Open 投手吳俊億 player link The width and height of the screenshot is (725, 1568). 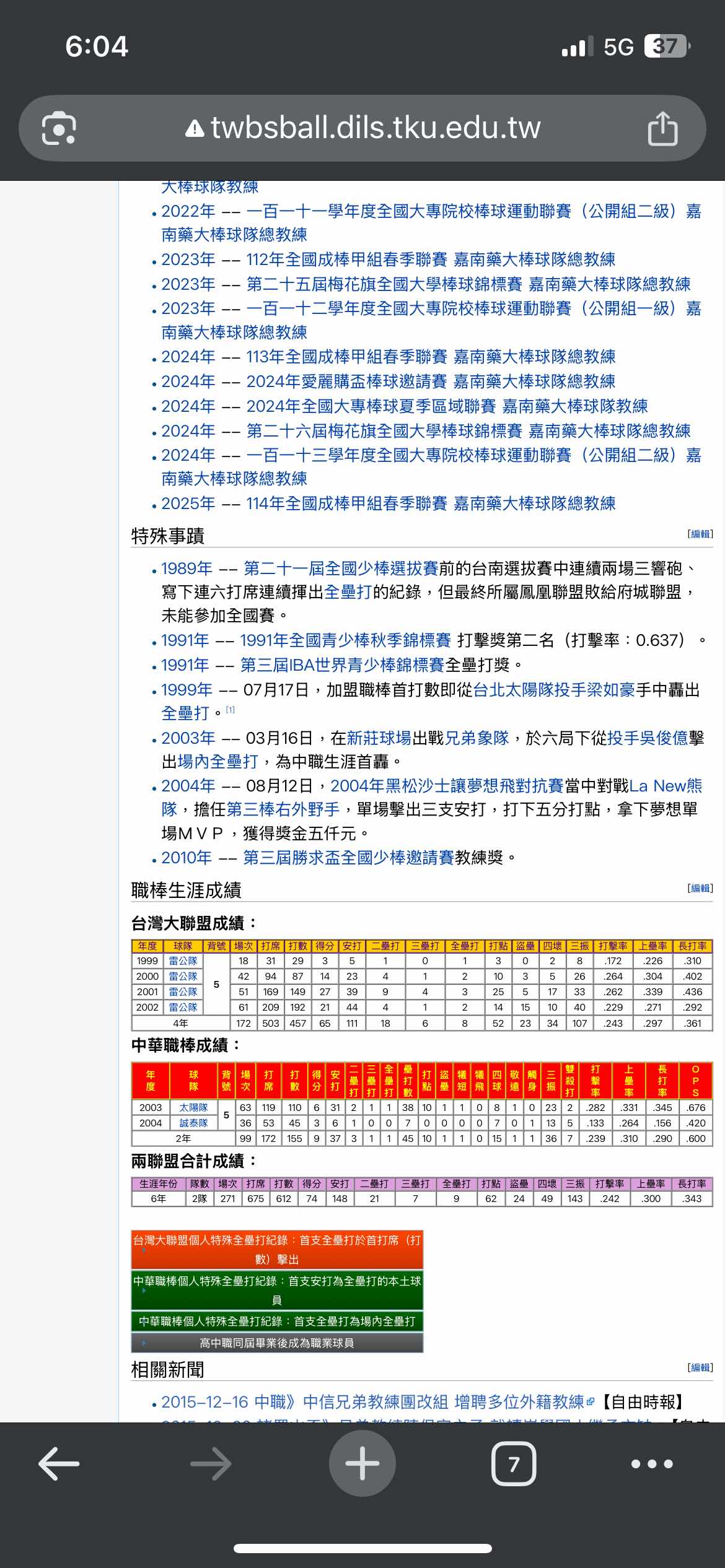(x=647, y=738)
